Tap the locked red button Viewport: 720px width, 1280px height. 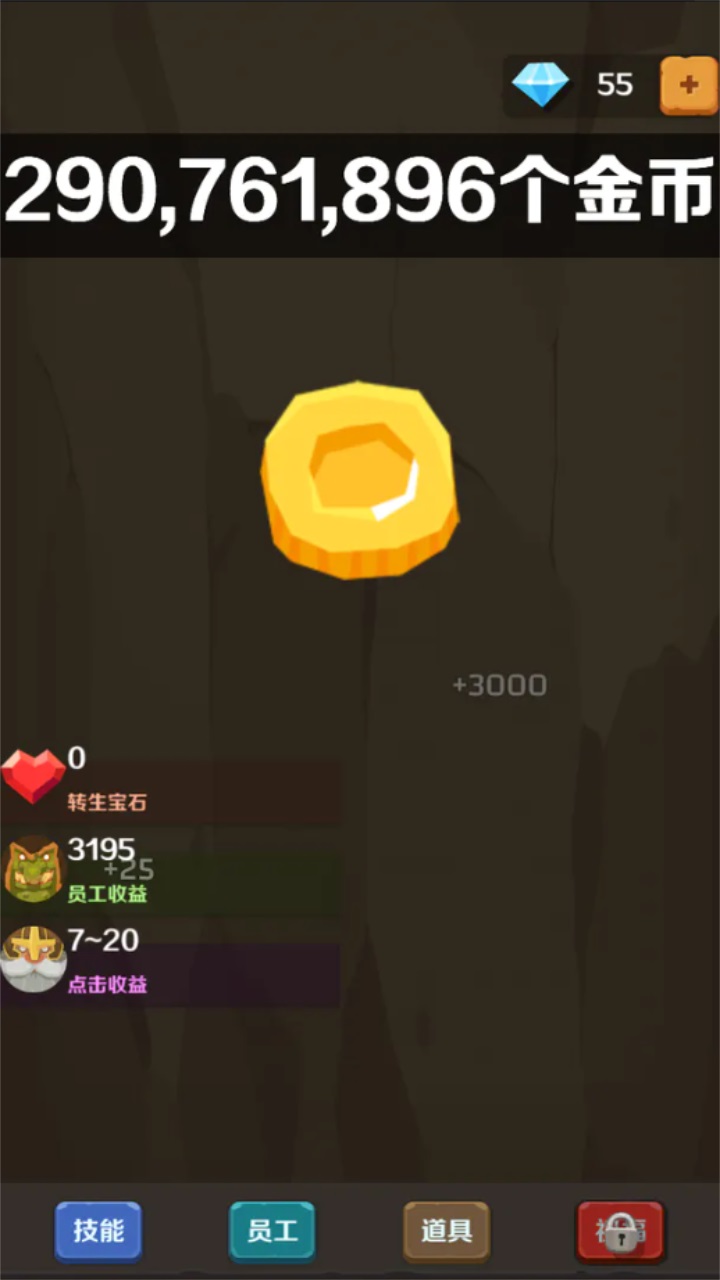pos(620,1230)
